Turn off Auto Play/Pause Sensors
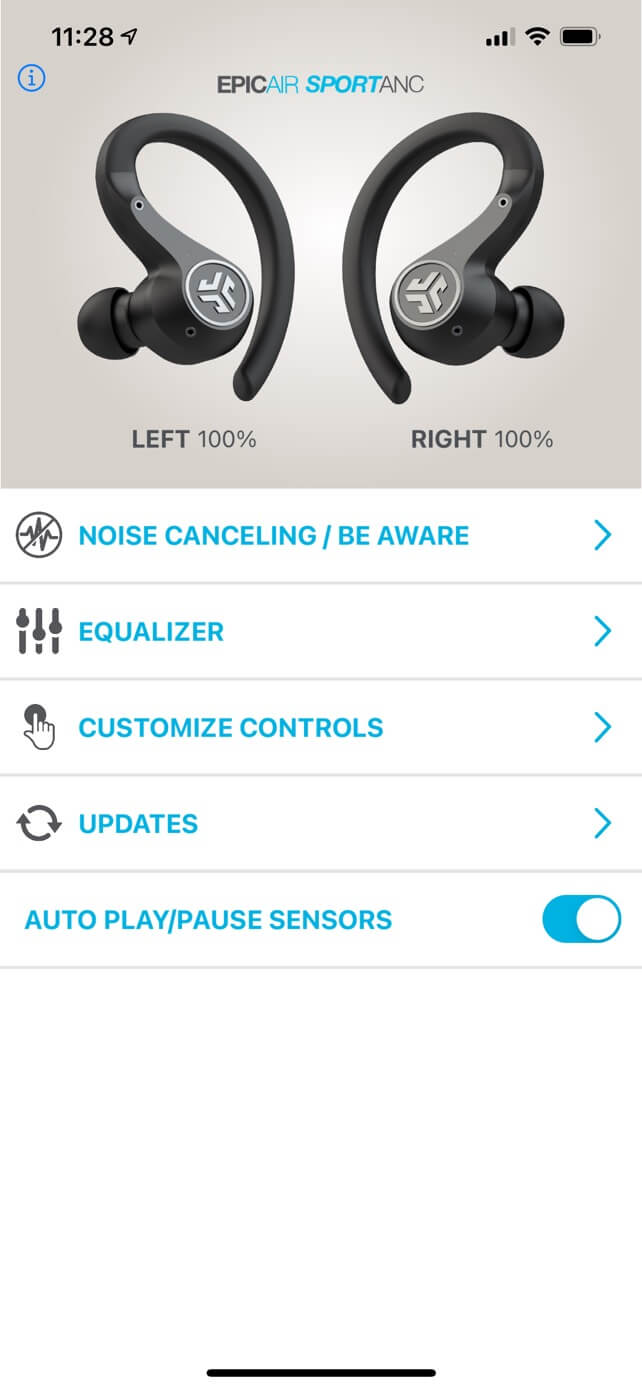The width and height of the screenshot is (642, 1389). click(x=581, y=920)
